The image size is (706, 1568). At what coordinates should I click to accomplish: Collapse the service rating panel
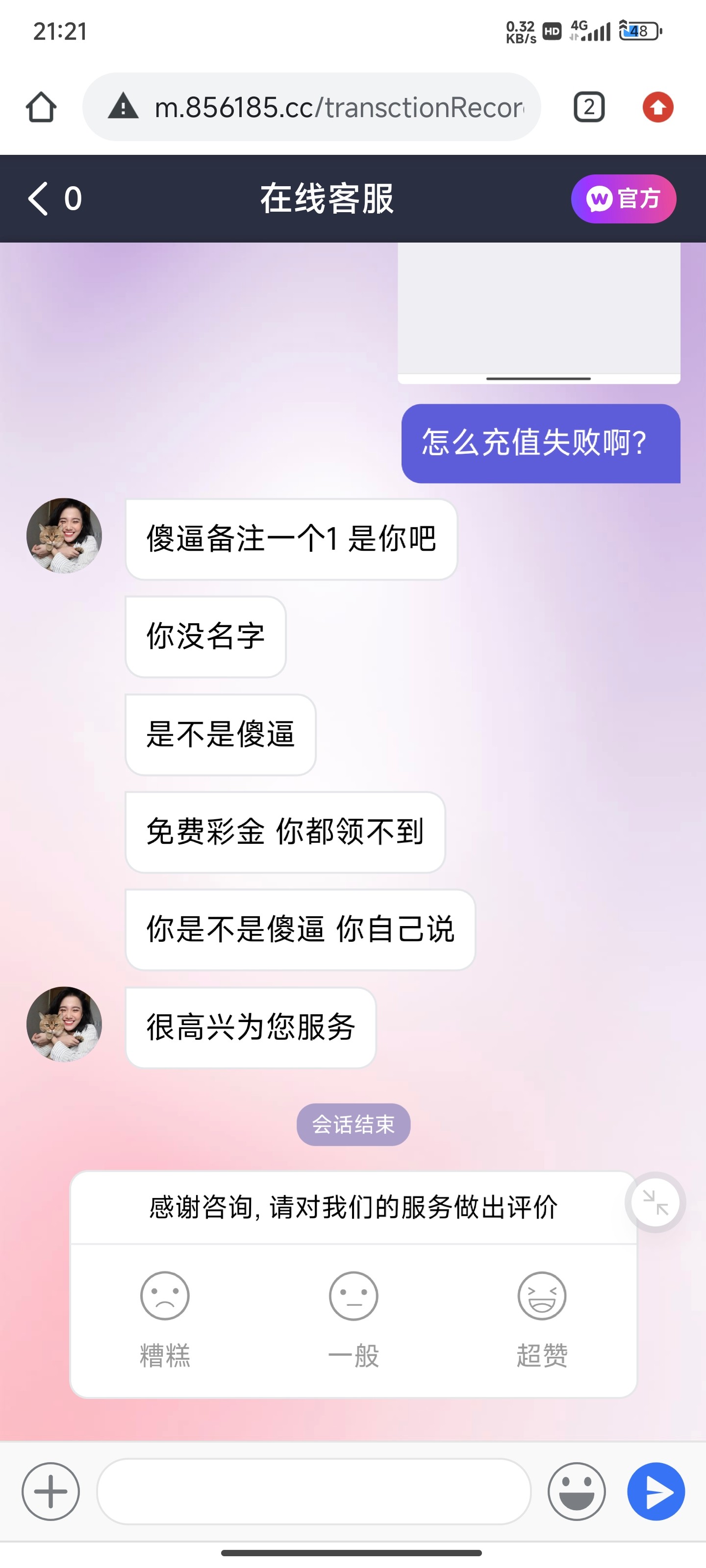point(655,1202)
